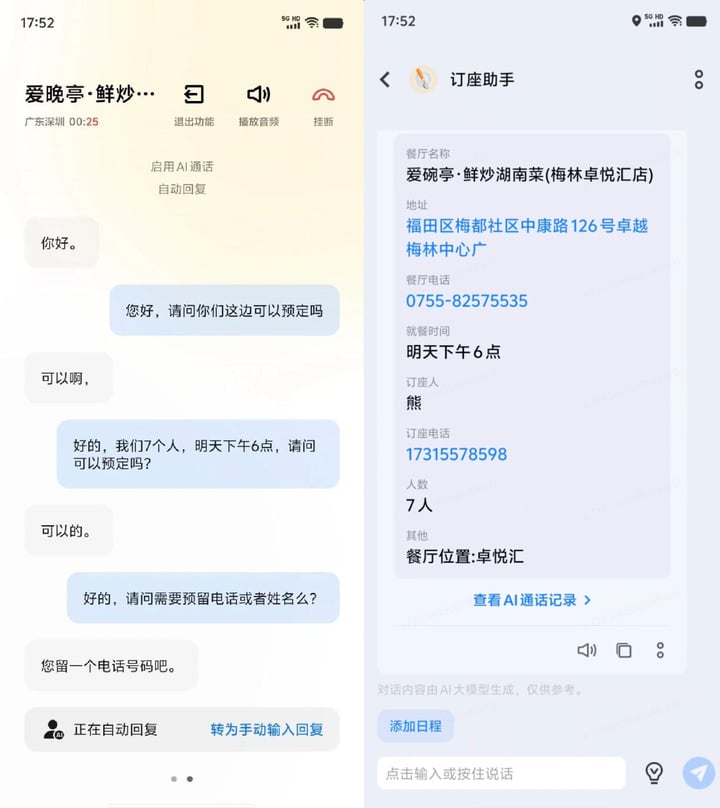Send the message
Screen dimensions: 720x808
698,773
